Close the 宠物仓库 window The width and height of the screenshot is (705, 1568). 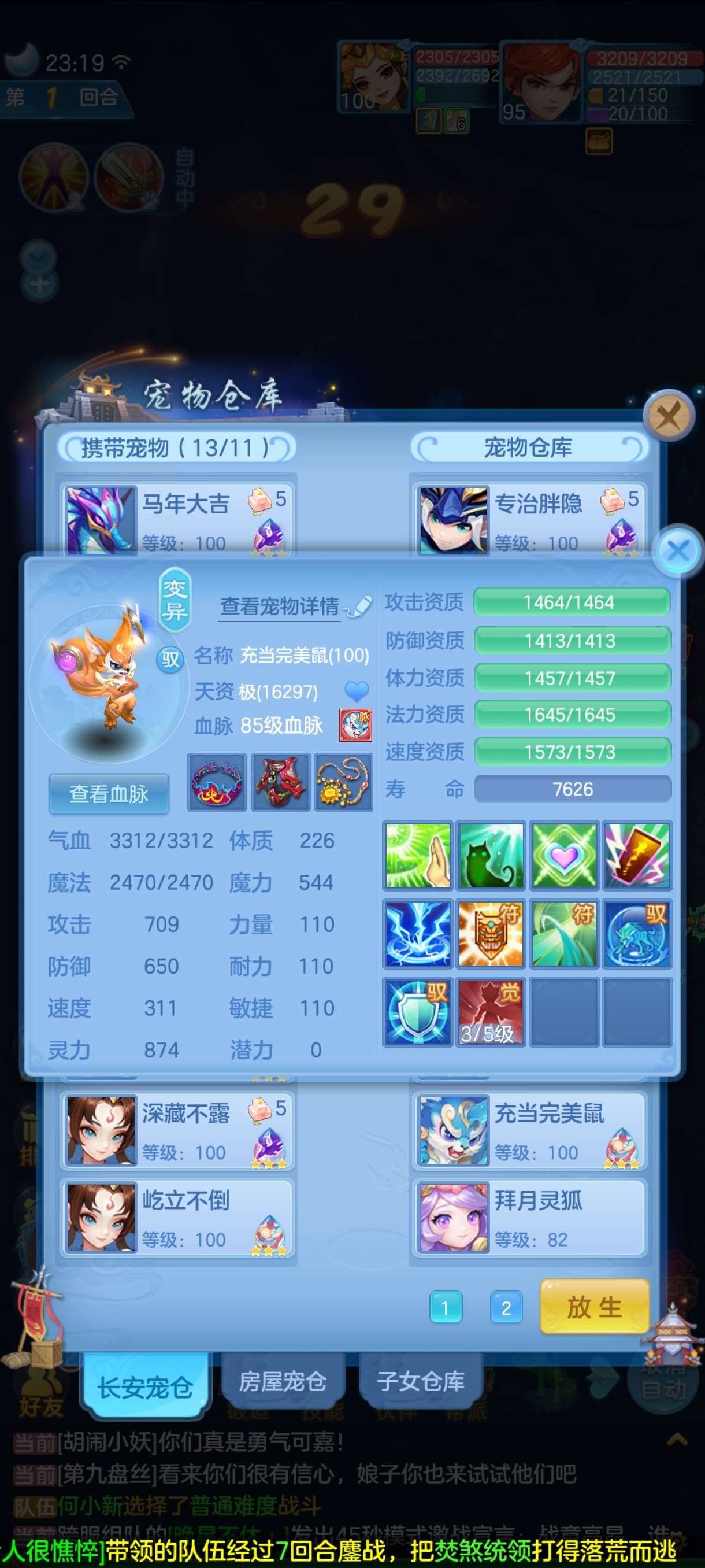coord(669,416)
